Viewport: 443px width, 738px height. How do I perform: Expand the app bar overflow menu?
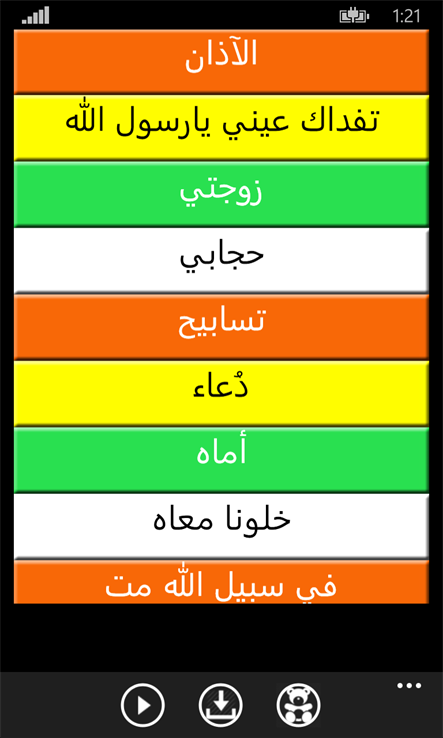pyautogui.click(x=409, y=686)
